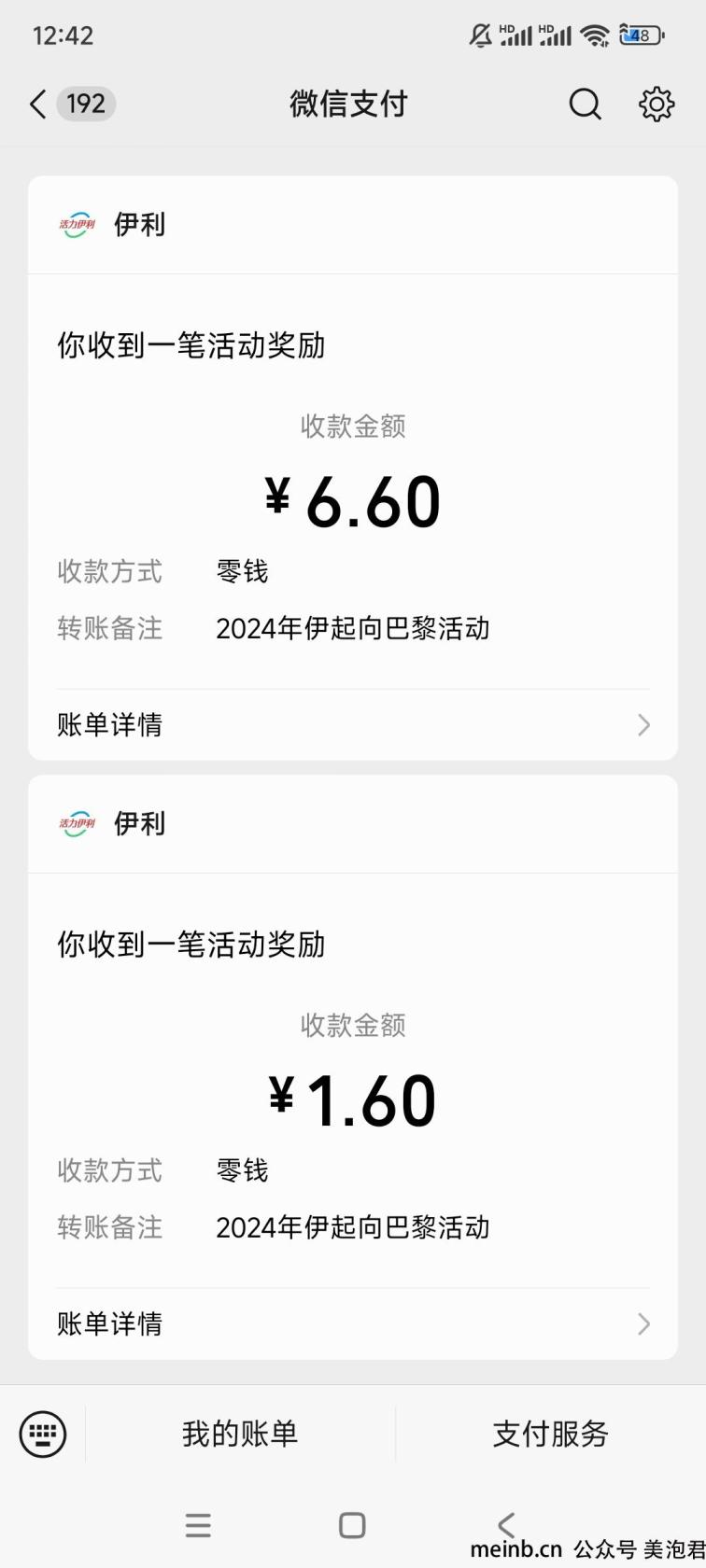This screenshot has height=1568, width=706.
Task: Switch to keyboard input mode
Action: coord(43,1433)
